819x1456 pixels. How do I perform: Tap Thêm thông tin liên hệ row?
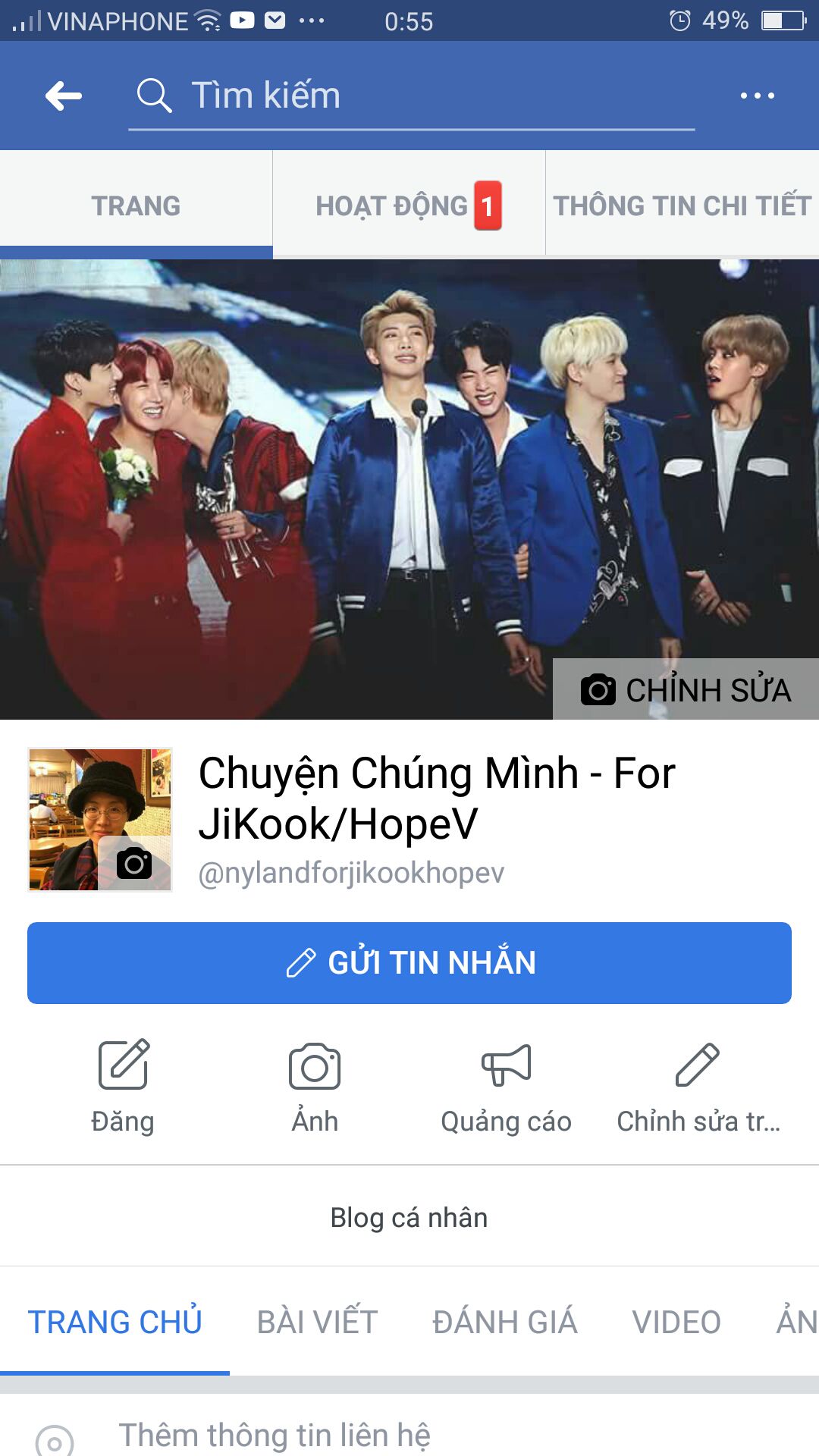pyautogui.click(x=275, y=1436)
